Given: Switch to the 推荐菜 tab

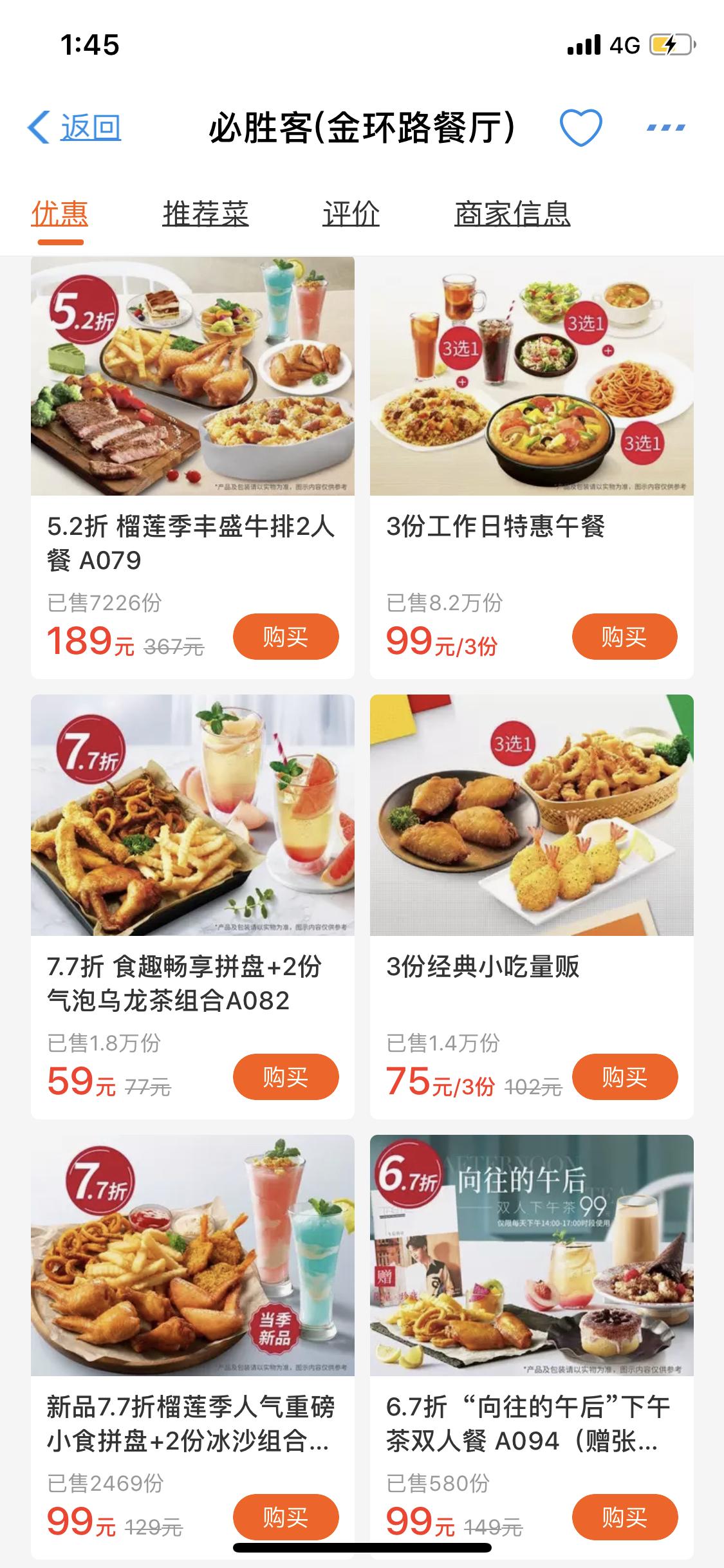Looking at the screenshot, I should [207, 216].
